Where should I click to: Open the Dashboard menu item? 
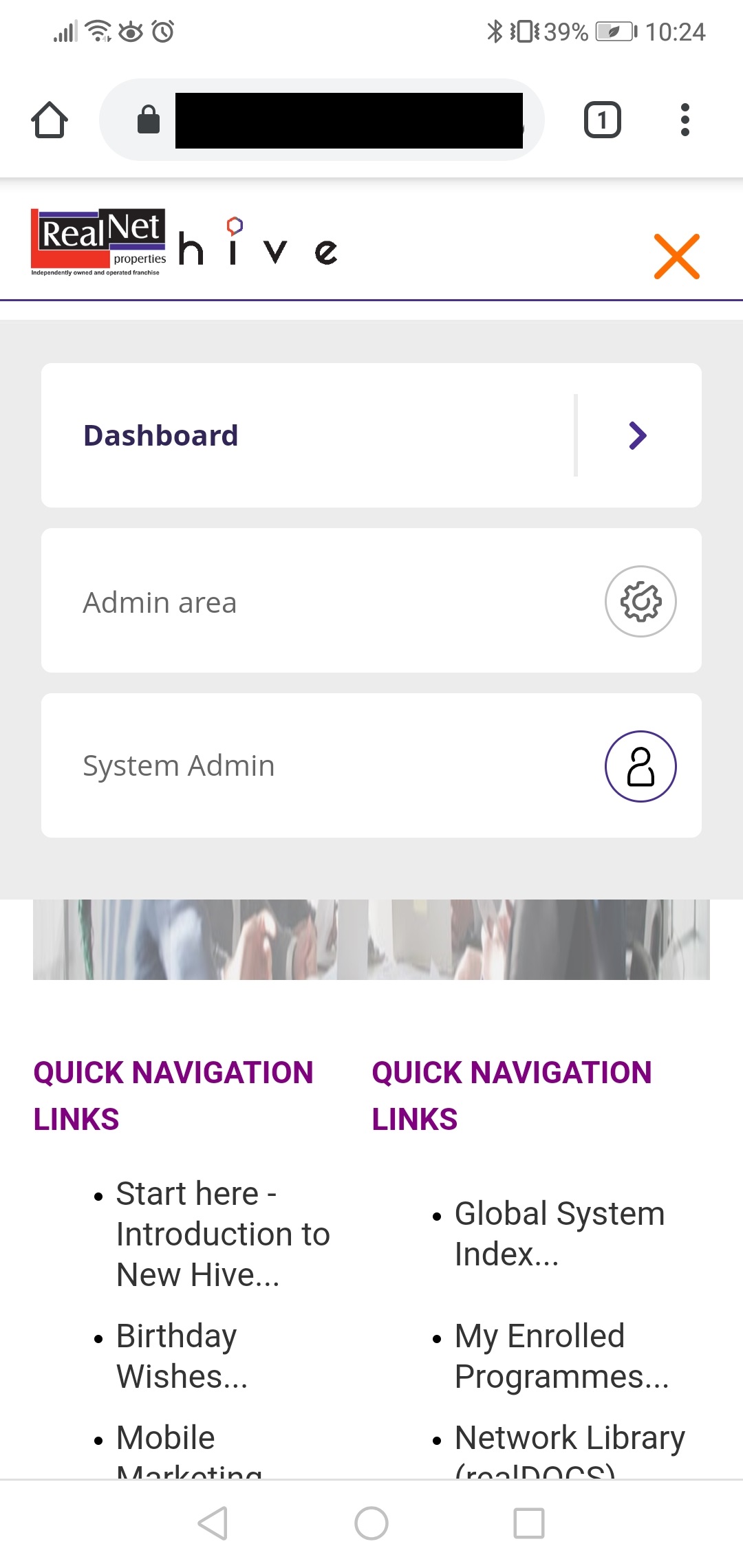point(161,435)
